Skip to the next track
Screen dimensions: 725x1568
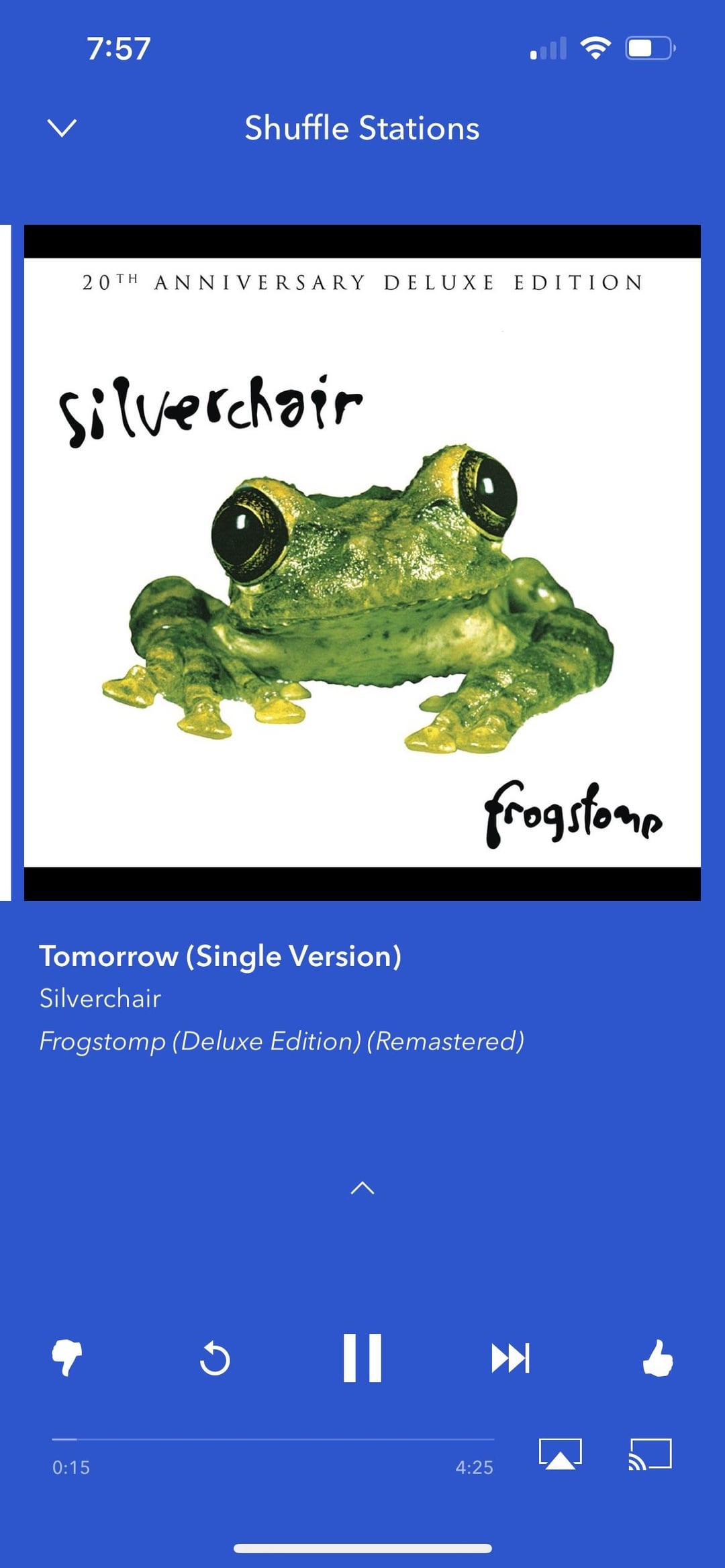click(x=510, y=1358)
